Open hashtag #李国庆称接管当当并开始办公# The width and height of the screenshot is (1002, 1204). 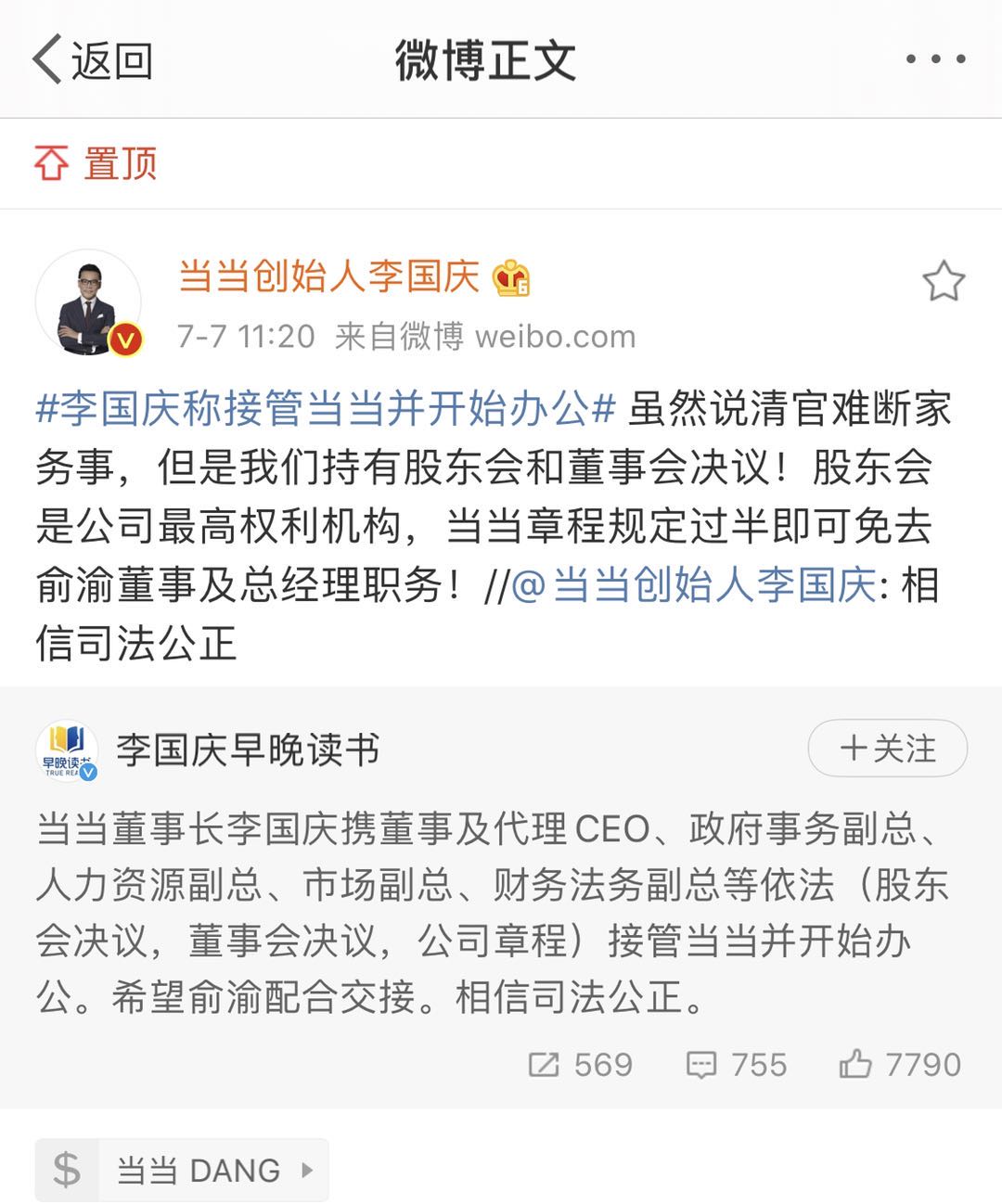tap(325, 408)
